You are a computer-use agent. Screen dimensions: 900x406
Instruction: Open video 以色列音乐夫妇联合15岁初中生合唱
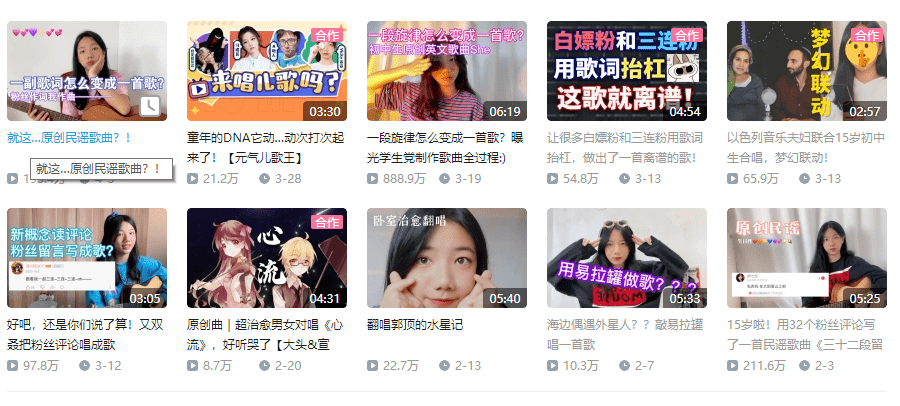pos(807,70)
